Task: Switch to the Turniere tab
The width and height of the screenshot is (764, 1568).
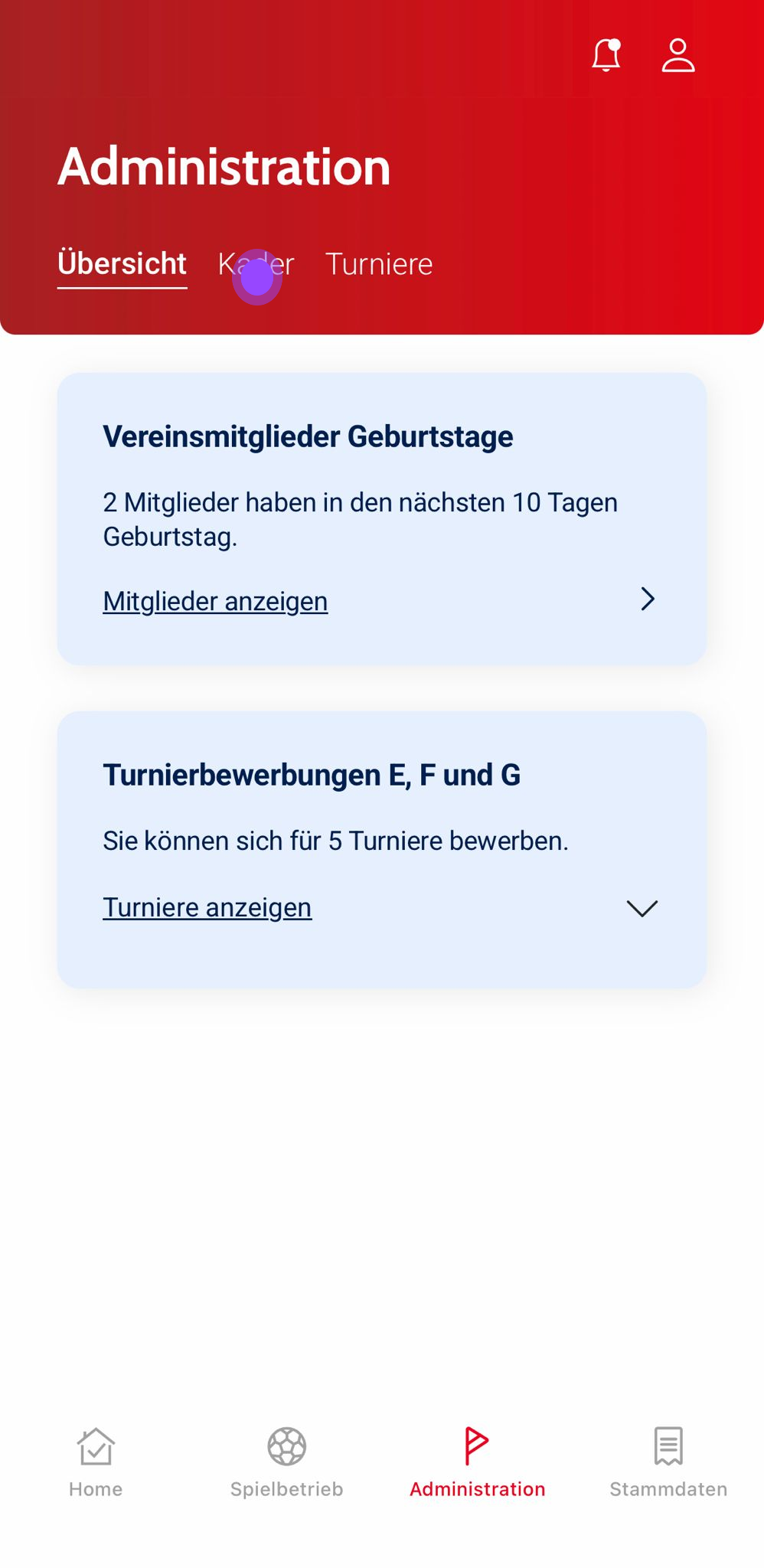Action: pos(379,265)
